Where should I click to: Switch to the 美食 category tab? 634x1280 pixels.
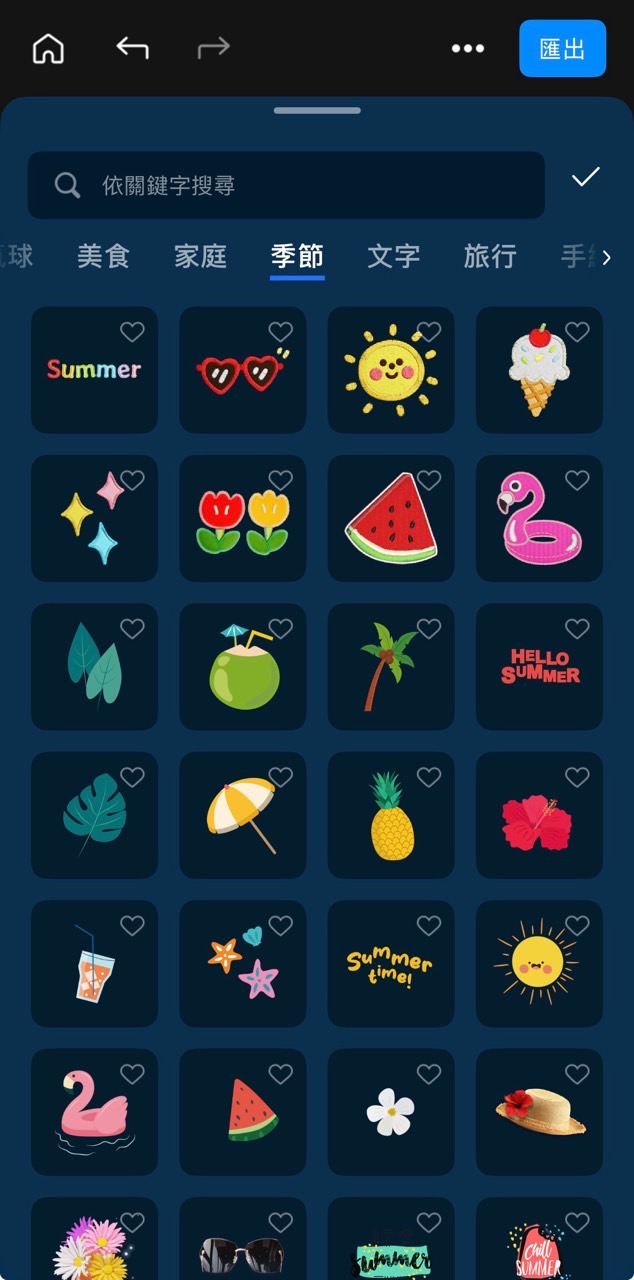[x=104, y=256]
